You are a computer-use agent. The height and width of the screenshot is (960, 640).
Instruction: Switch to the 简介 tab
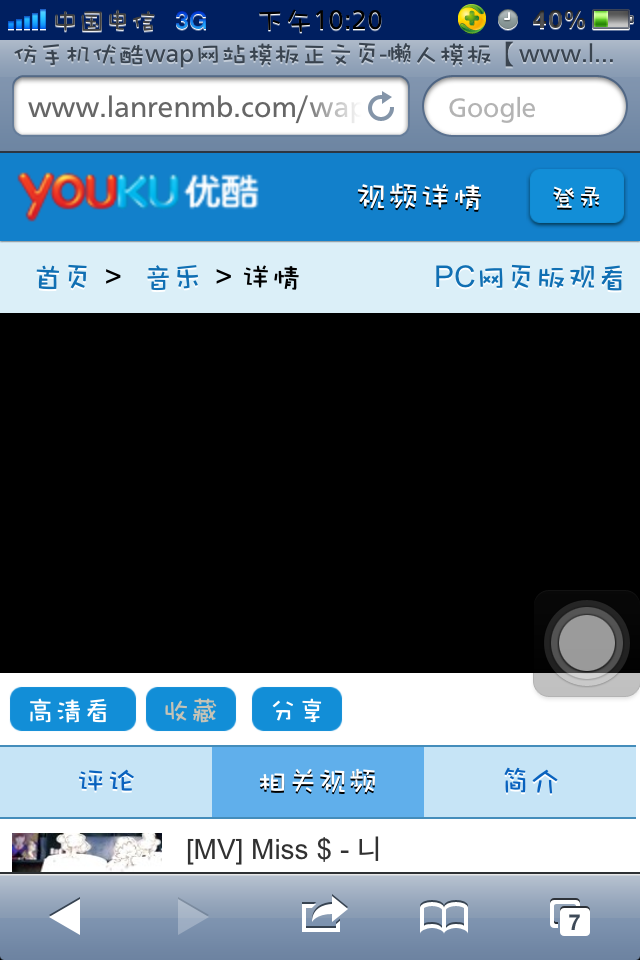(530, 782)
